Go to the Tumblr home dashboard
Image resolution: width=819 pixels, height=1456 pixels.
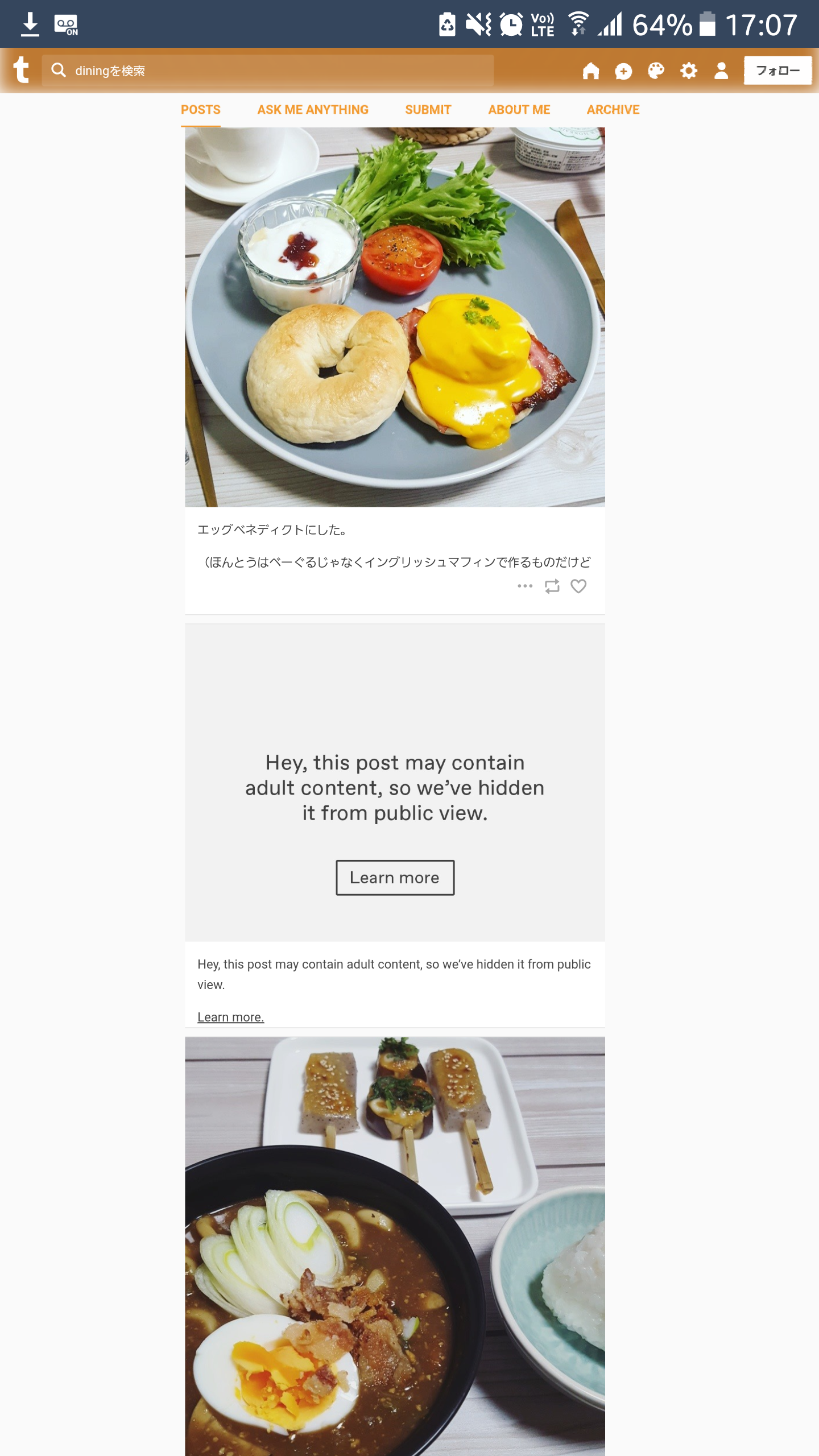tap(591, 71)
